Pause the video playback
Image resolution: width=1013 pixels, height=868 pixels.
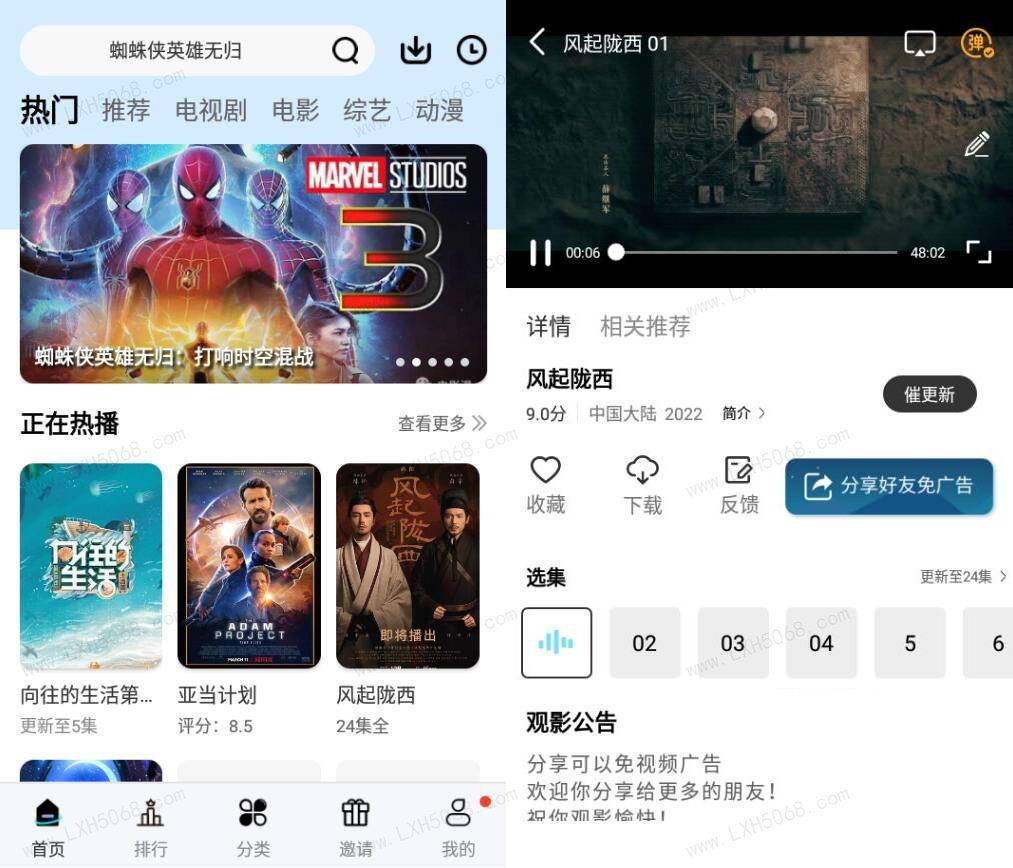click(540, 253)
